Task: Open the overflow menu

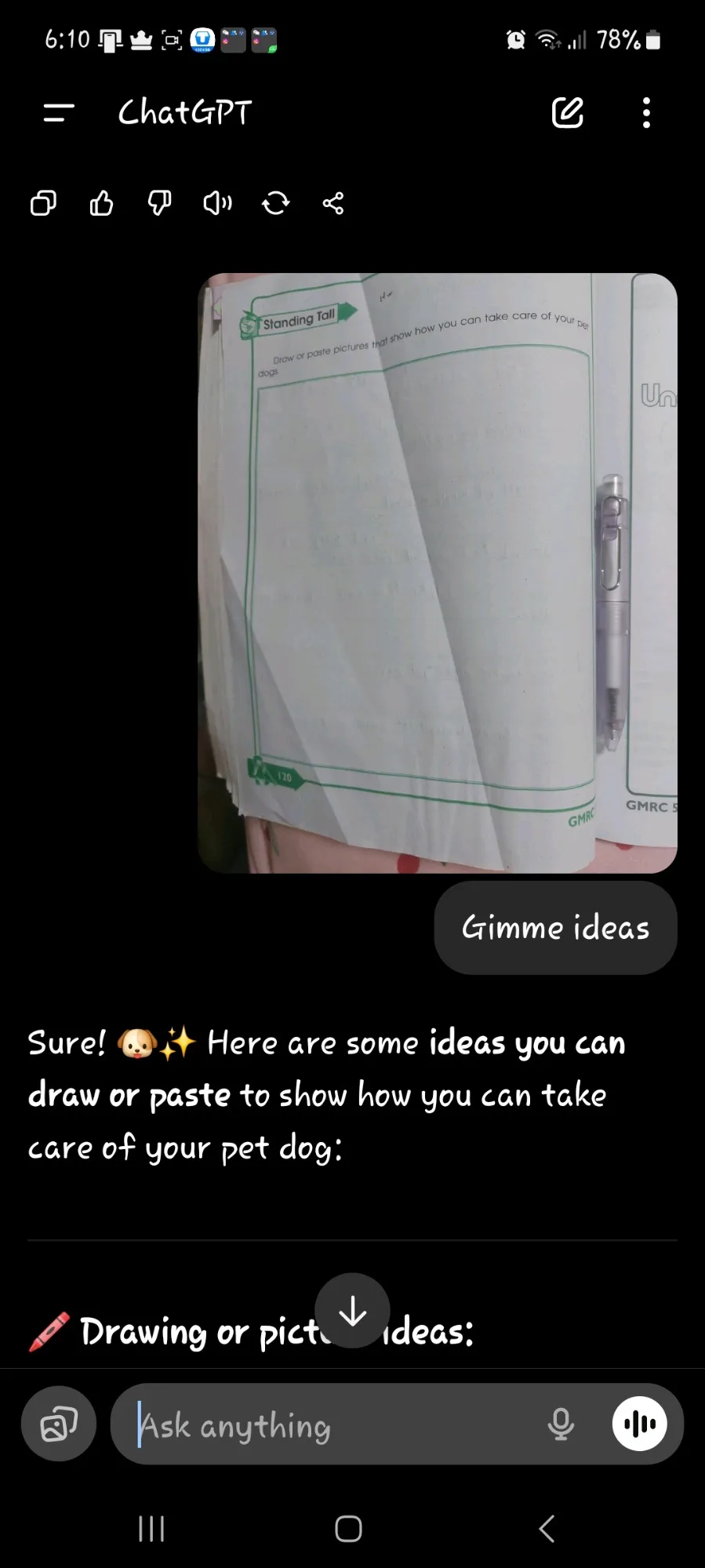Action: [646, 113]
